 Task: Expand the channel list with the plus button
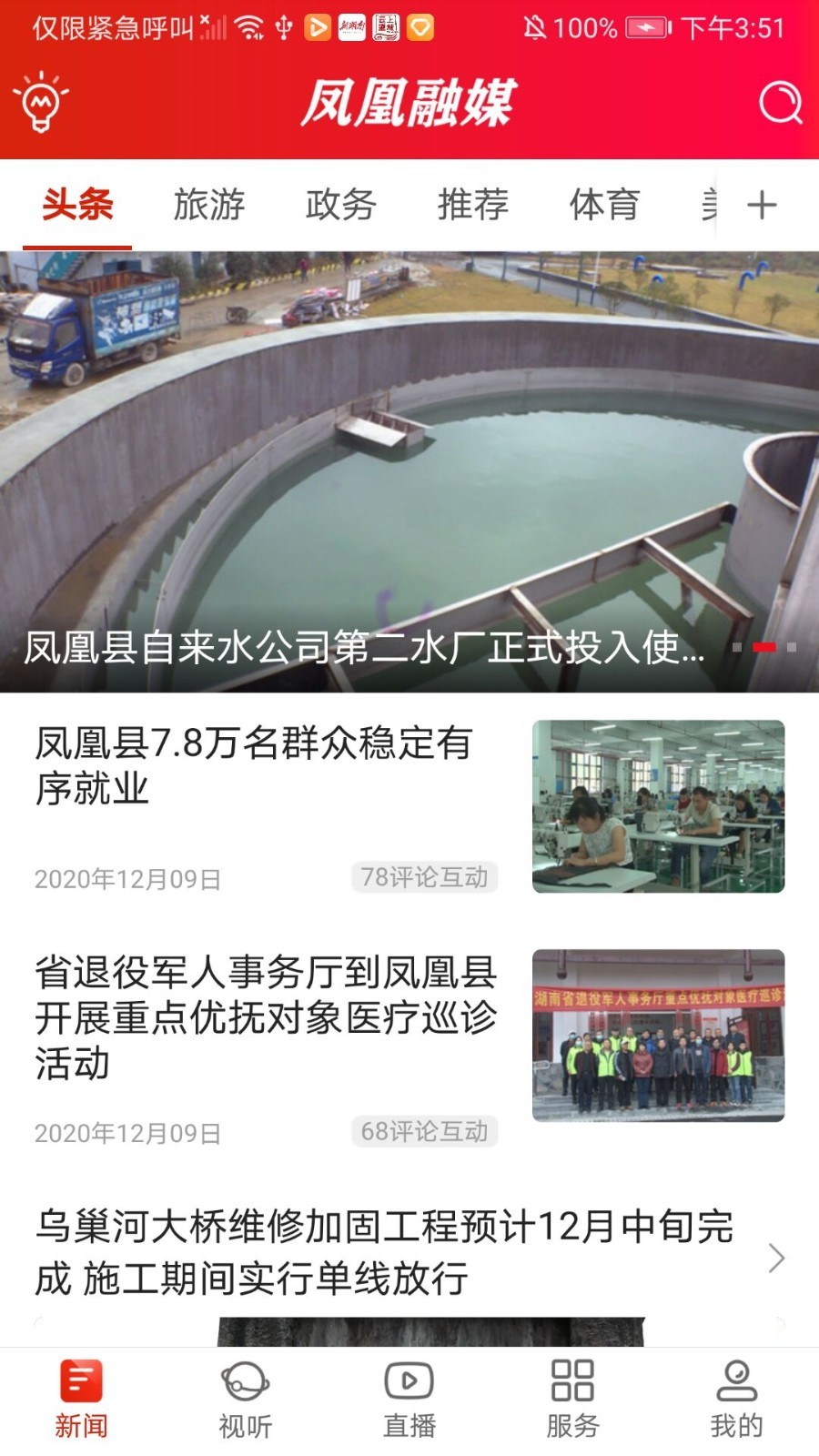click(762, 206)
